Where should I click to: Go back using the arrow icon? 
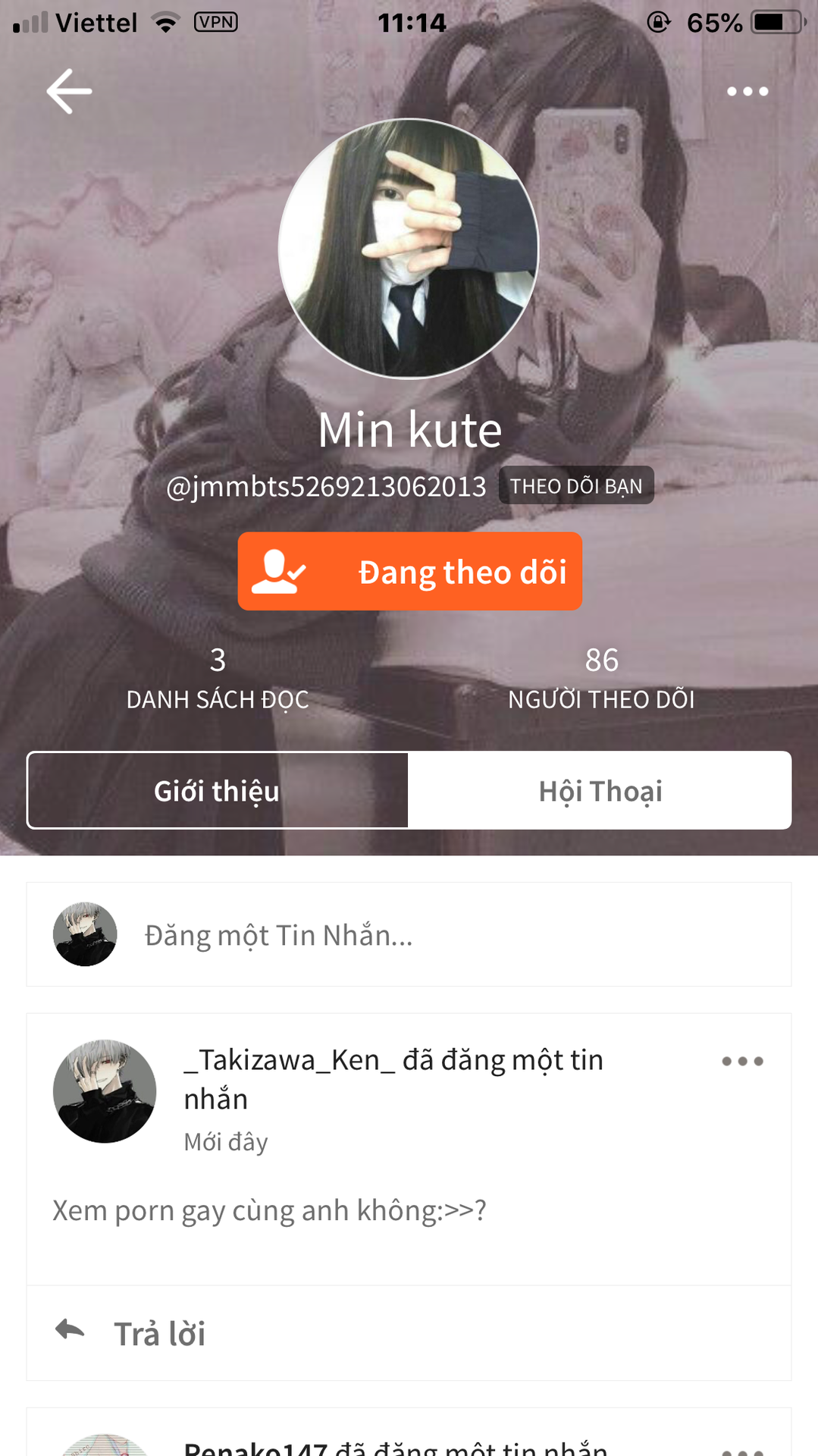69,92
